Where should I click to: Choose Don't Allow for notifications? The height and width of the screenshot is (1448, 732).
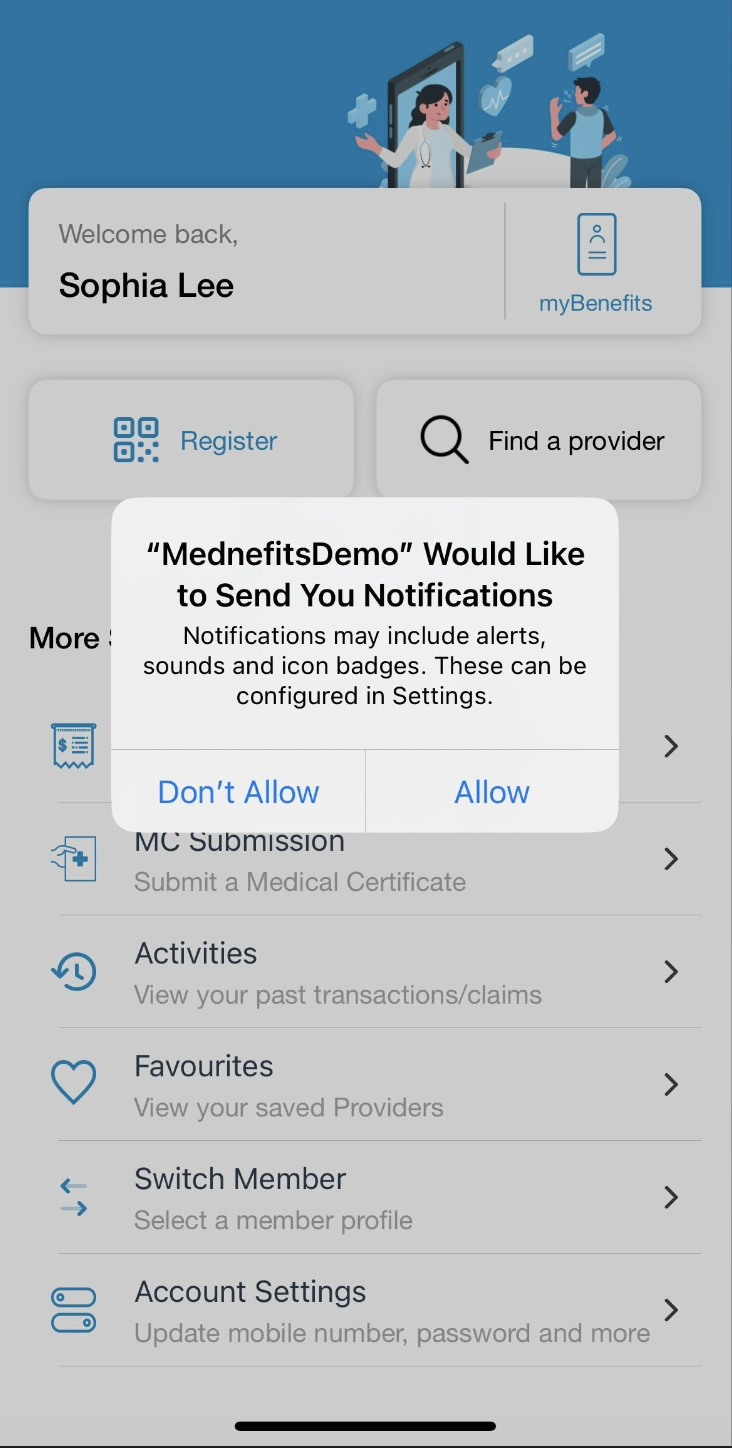coord(238,792)
